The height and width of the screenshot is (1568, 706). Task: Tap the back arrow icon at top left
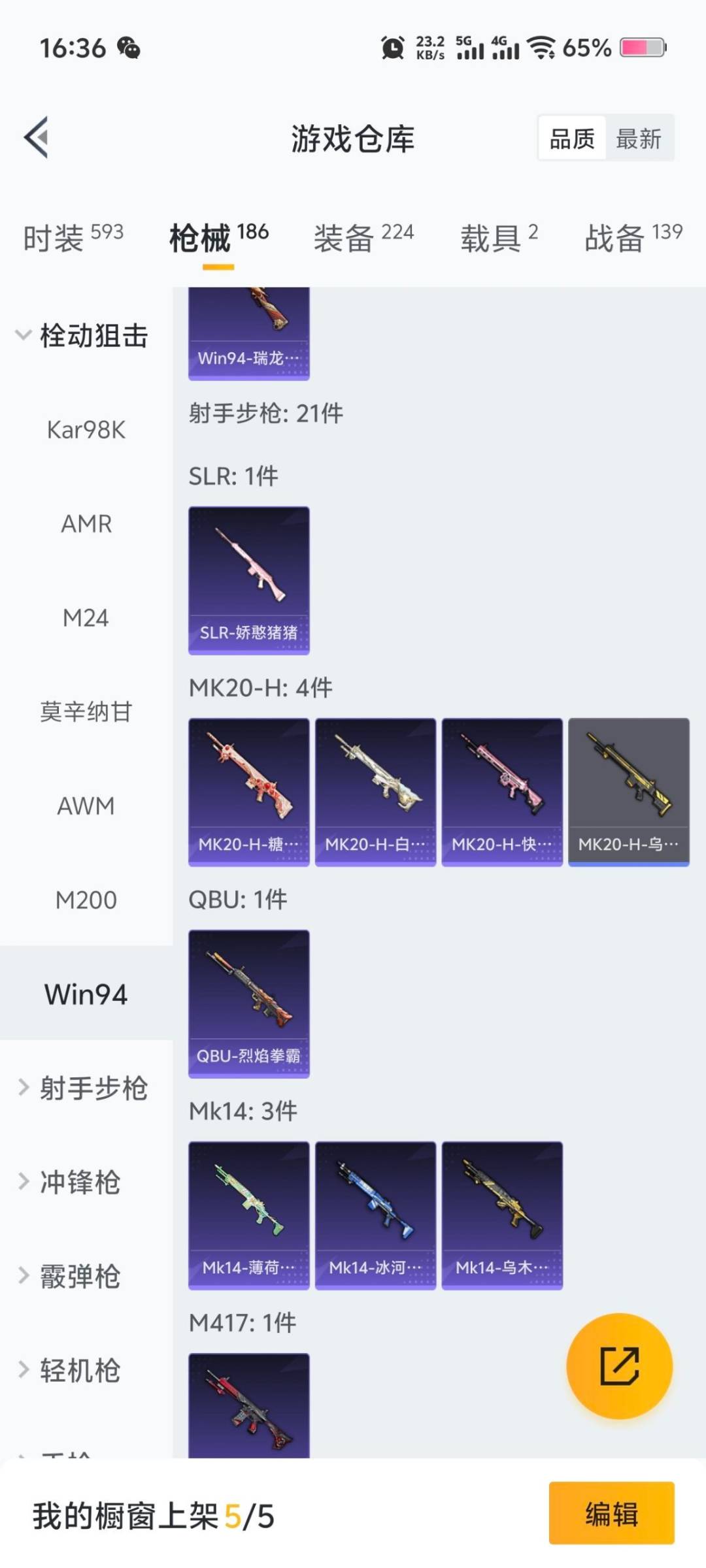tap(36, 137)
